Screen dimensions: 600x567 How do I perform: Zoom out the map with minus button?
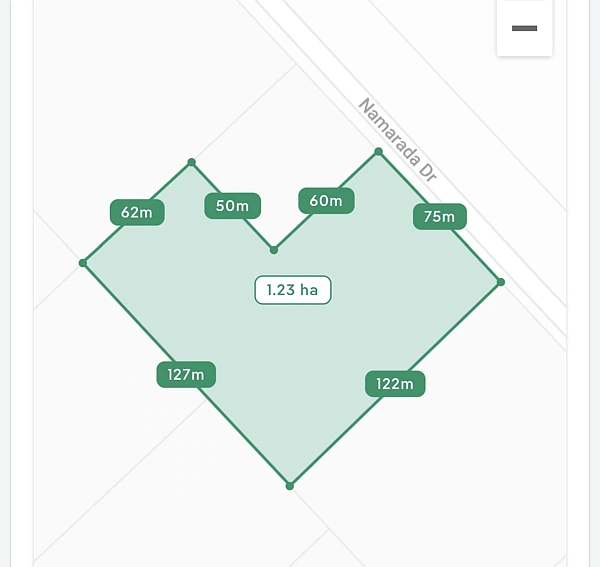tap(524, 28)
